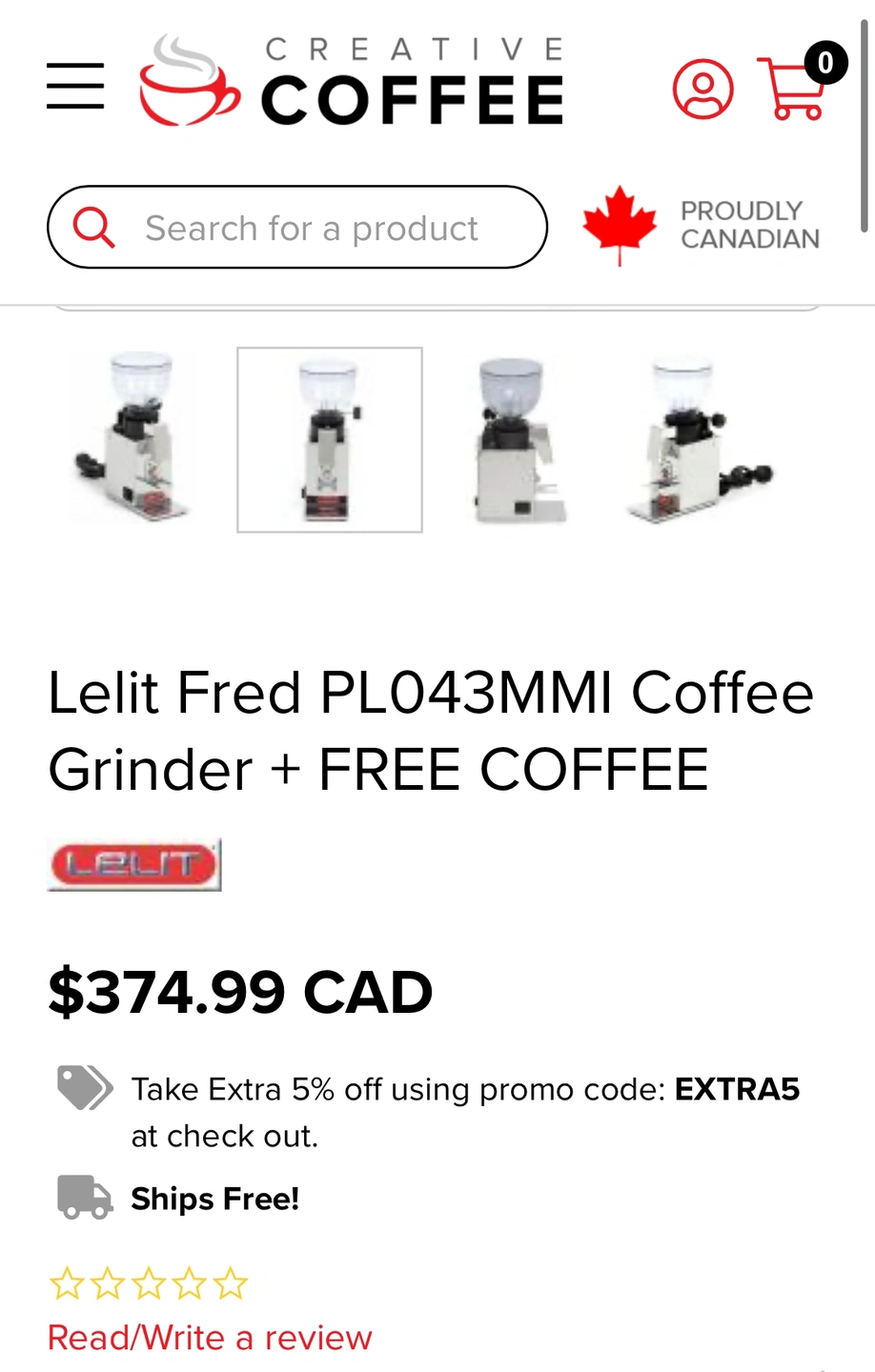Select the fourth grinder thumbnail with portafilter right
The height and width of the screenshot is (1372, 875).
(x=699, y=439)
